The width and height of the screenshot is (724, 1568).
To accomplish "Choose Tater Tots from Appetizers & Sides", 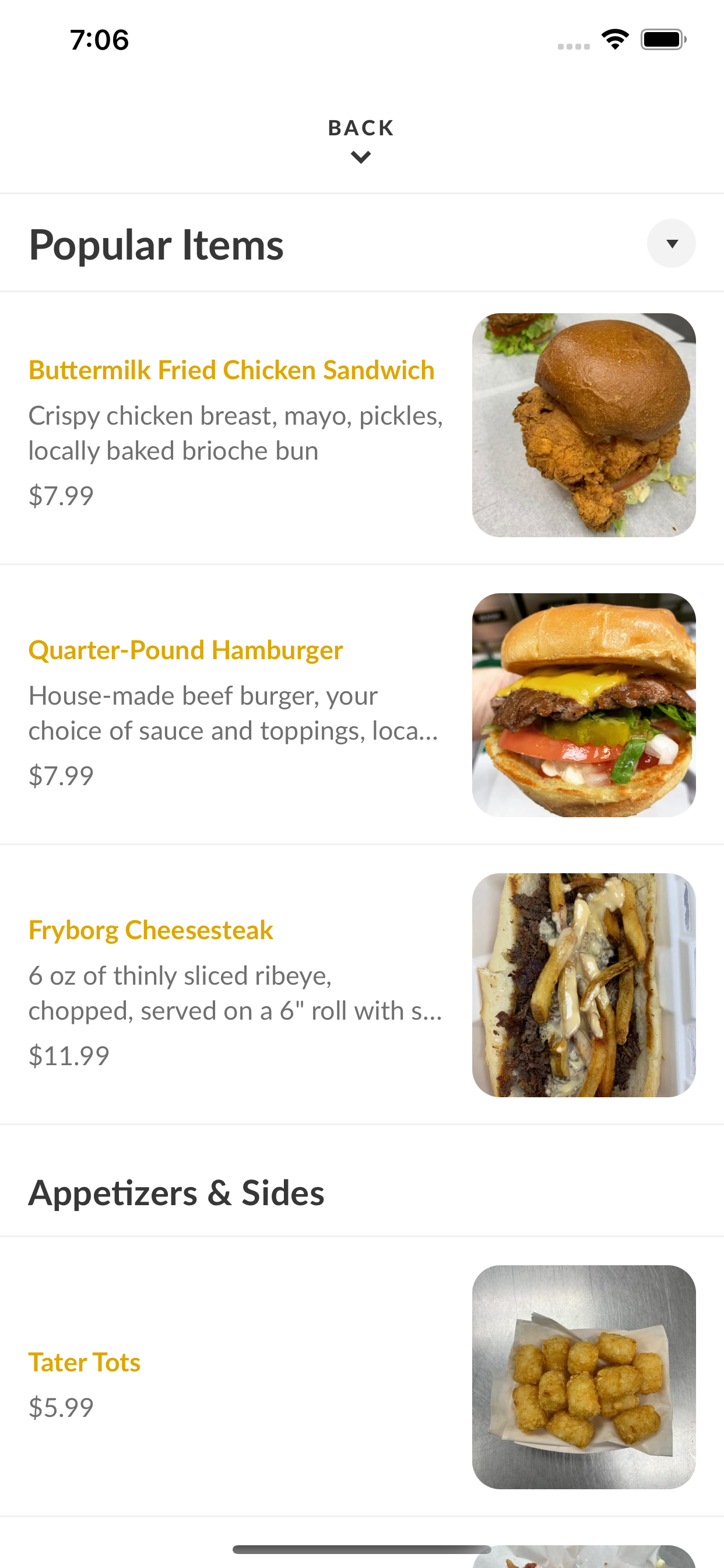I will [x=362, y=1377].
